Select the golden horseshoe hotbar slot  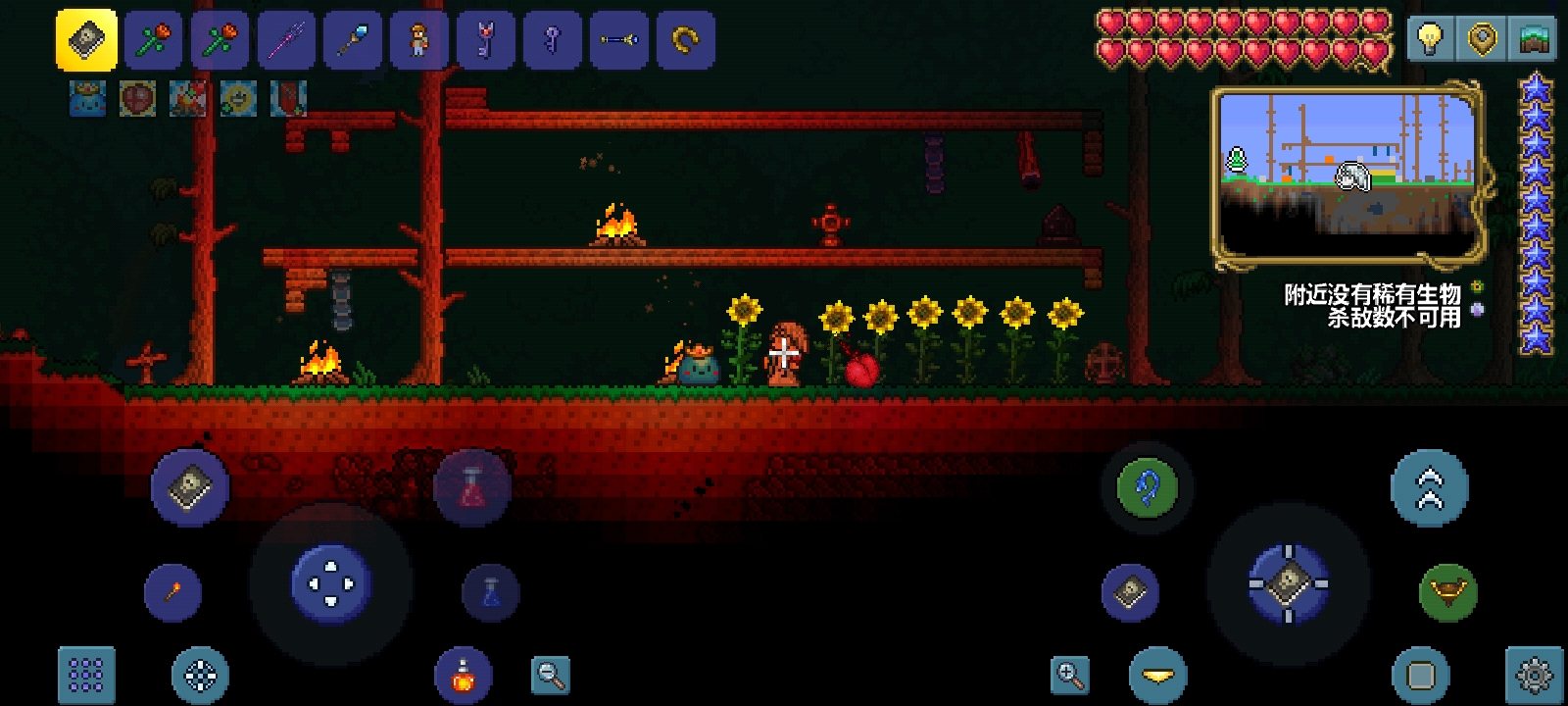(685, 40)
